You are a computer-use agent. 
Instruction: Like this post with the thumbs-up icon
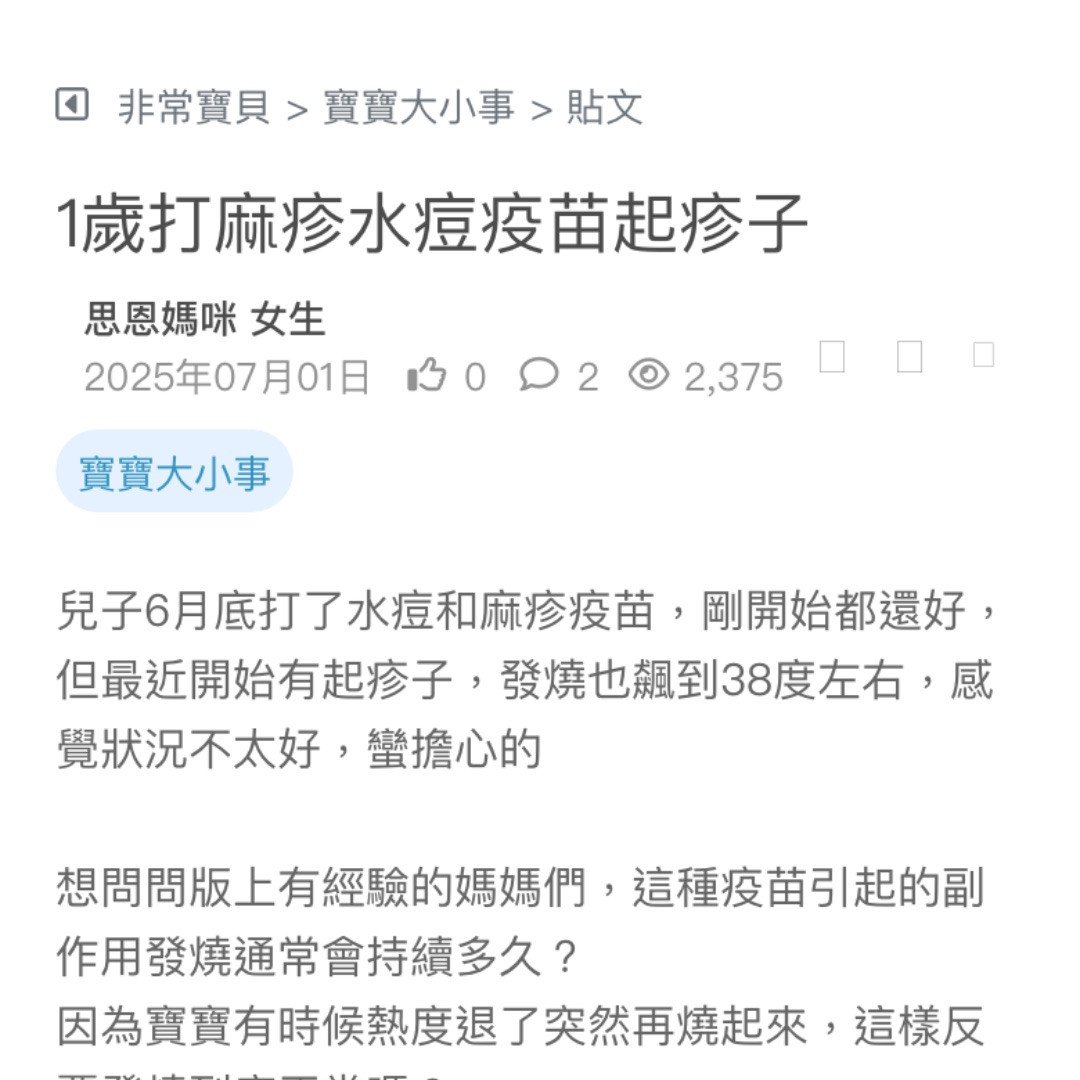click(x=427, y=376)
